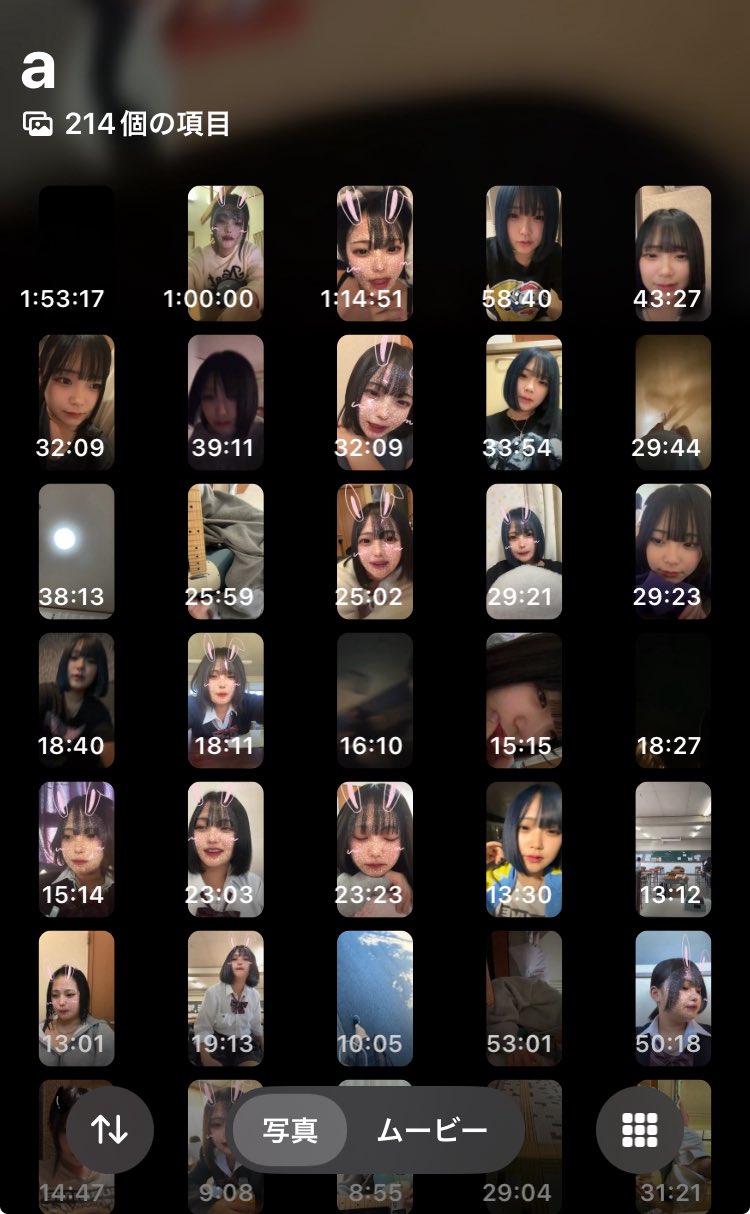Play the 38:13 video
The image size is (750, 1214).
coord(76,551)
